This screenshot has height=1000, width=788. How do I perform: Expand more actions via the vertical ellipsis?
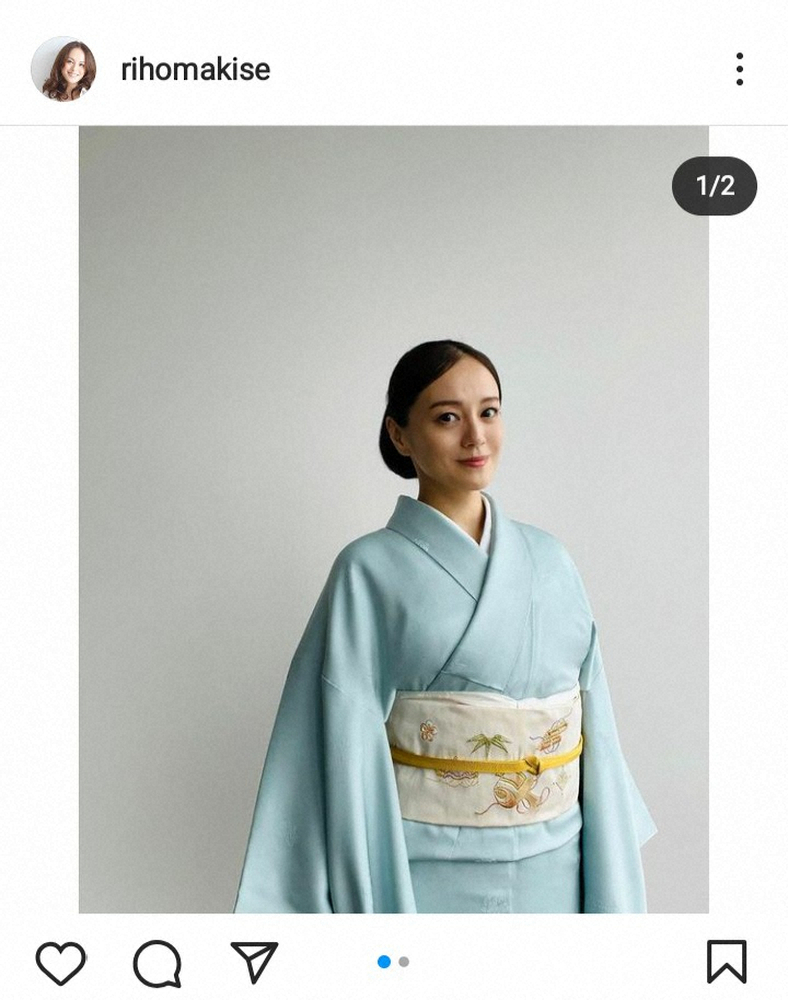741,69
